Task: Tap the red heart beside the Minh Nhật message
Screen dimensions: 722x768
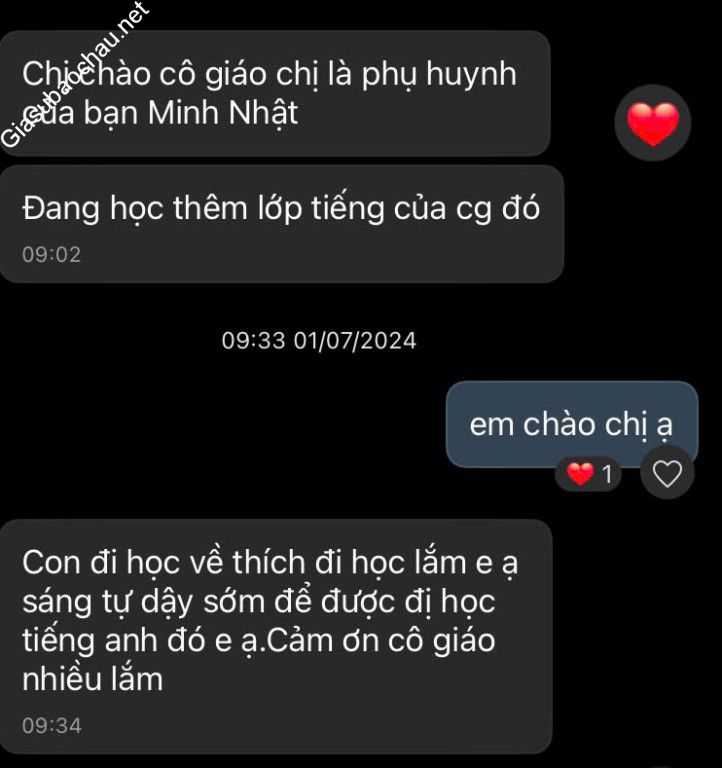Action: [652, 123]
